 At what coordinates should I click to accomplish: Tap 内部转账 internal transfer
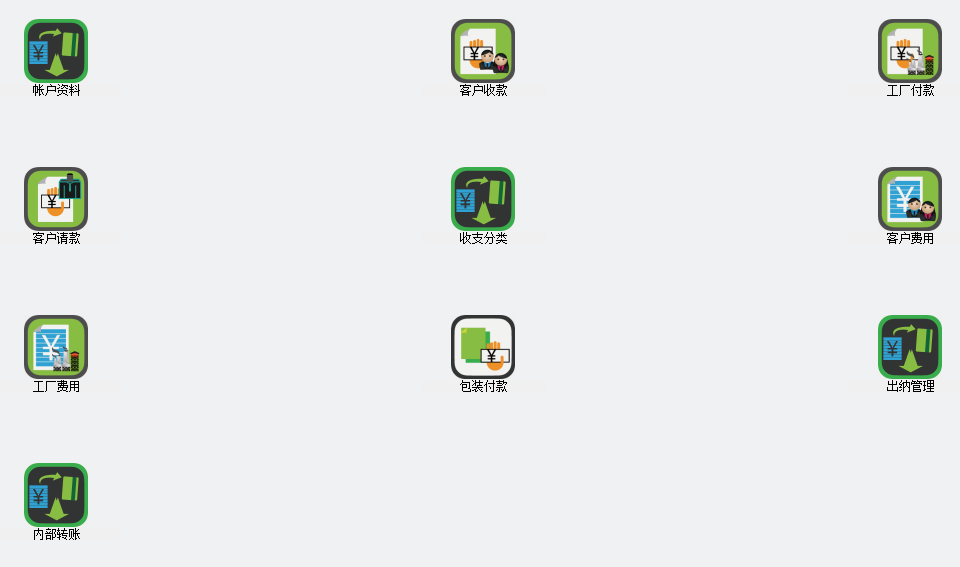coord(56,495)
